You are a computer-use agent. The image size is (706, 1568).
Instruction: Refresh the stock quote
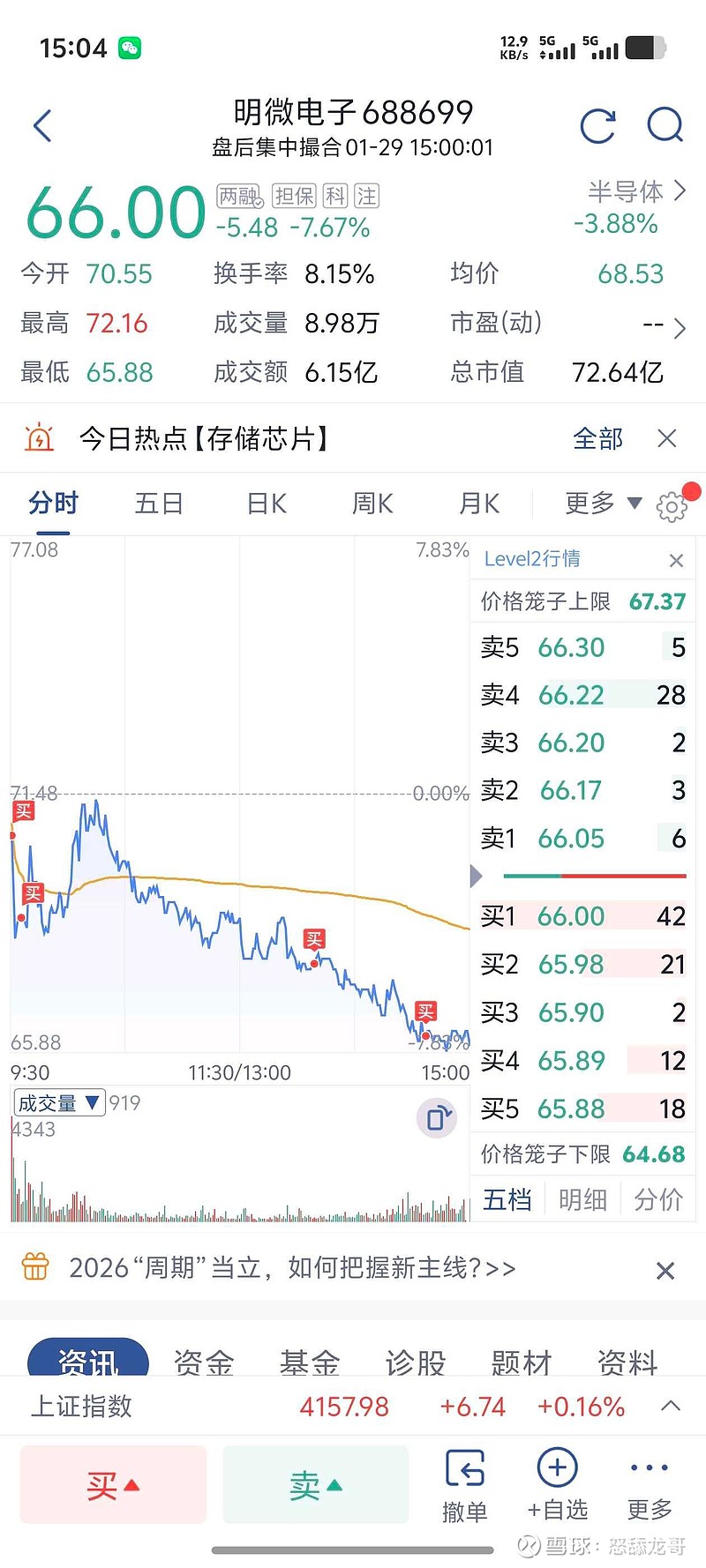point(598,126)
